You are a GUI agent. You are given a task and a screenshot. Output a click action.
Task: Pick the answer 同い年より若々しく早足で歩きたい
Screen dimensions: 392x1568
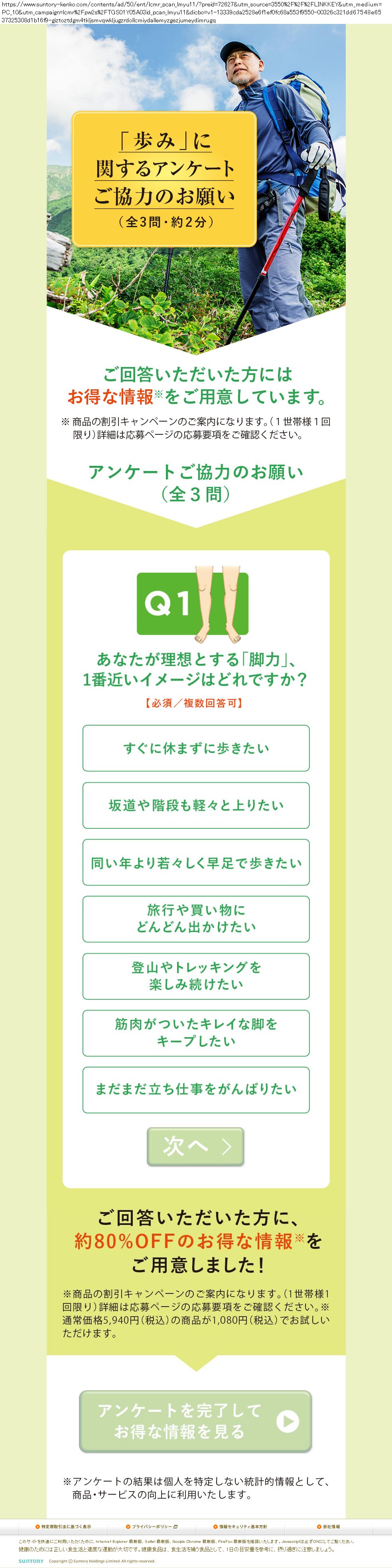195,862
